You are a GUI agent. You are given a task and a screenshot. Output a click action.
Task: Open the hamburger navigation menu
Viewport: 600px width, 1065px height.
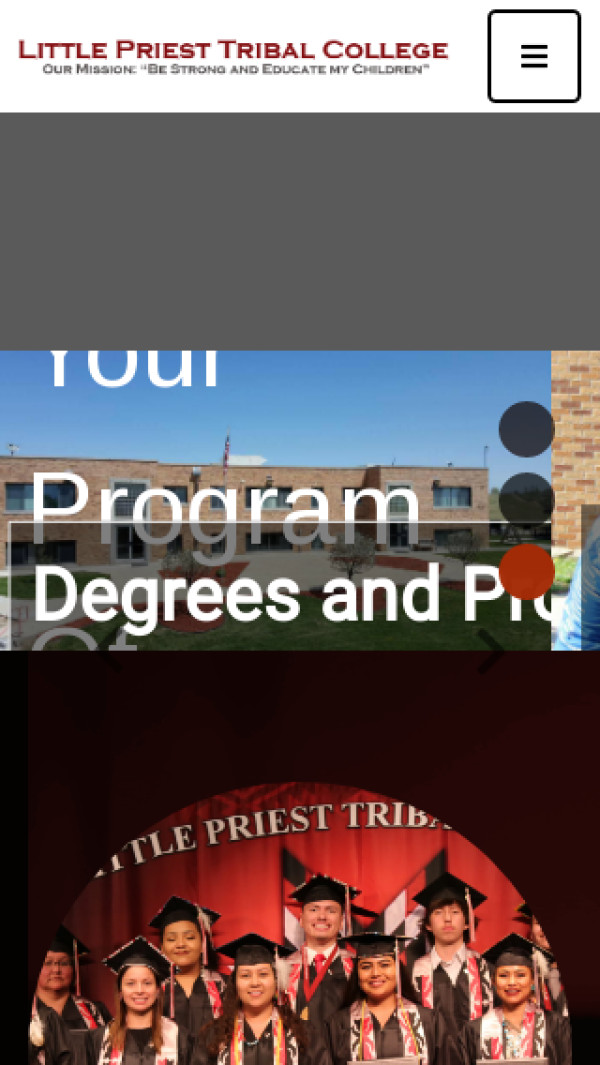click(534, 56)
